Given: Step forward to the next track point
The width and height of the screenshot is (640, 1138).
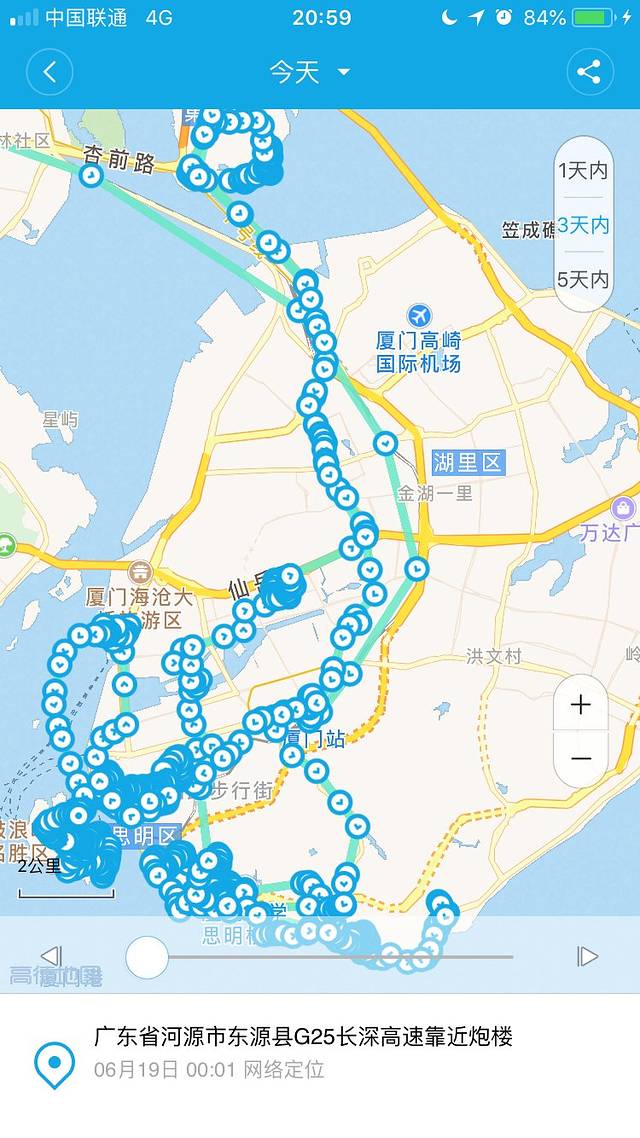Looking at the screenshot, I should [587, 956].
